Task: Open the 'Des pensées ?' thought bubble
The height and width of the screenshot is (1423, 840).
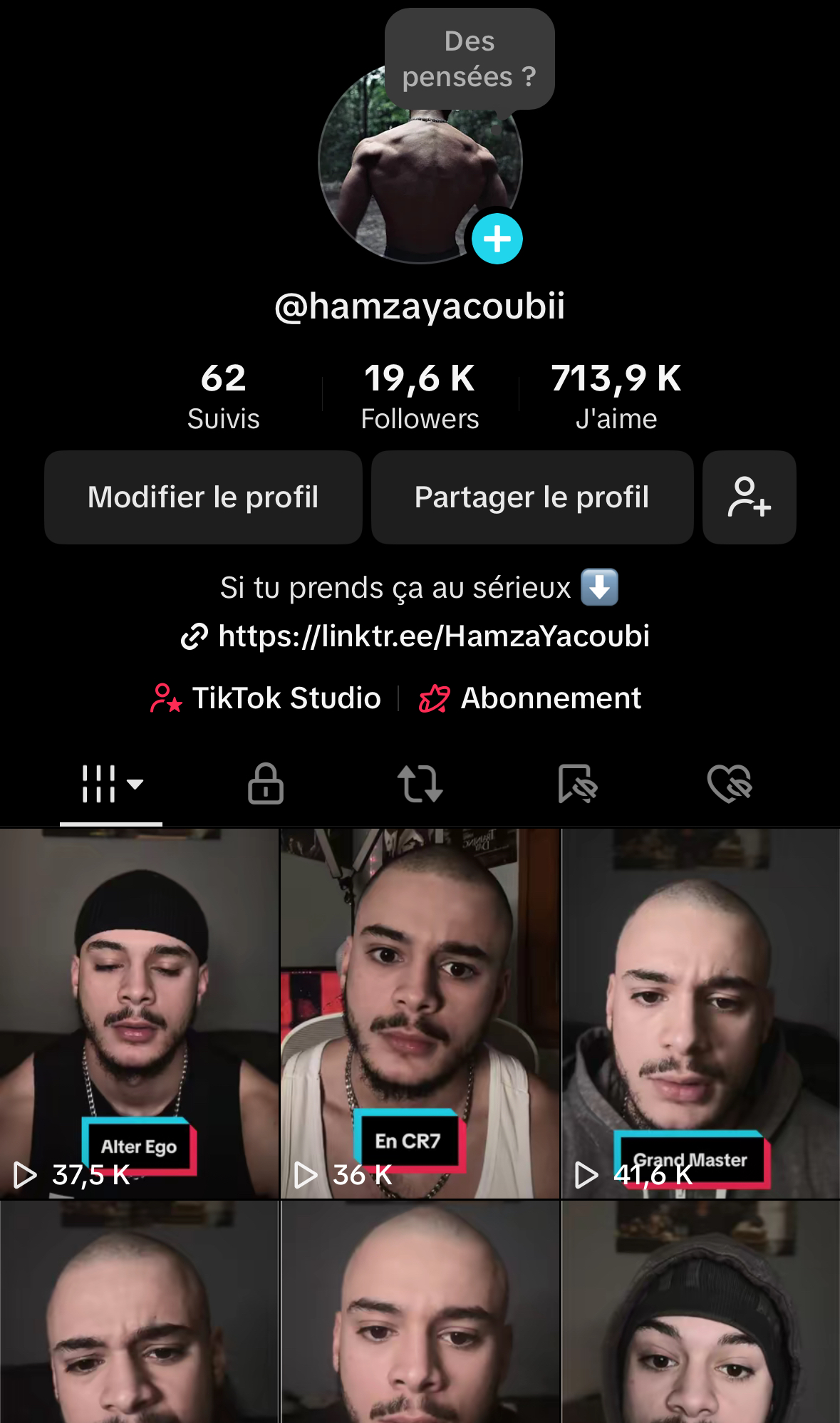Action: tap(470, 59)
